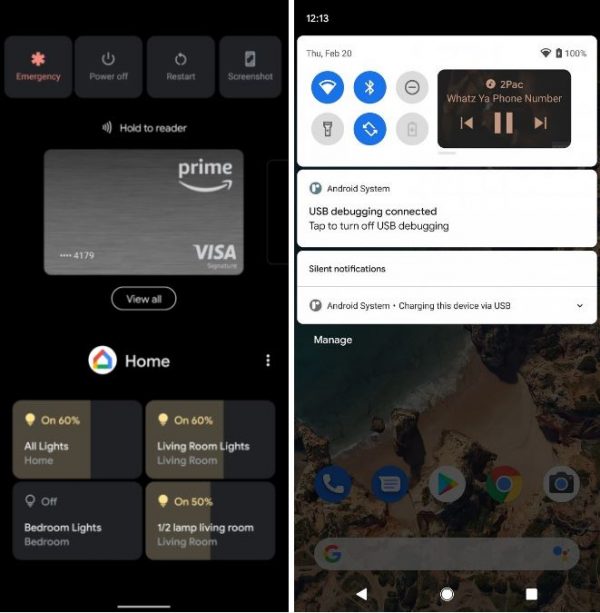Turn on the flashlight

pyautogui.click(x=327, y=128)
